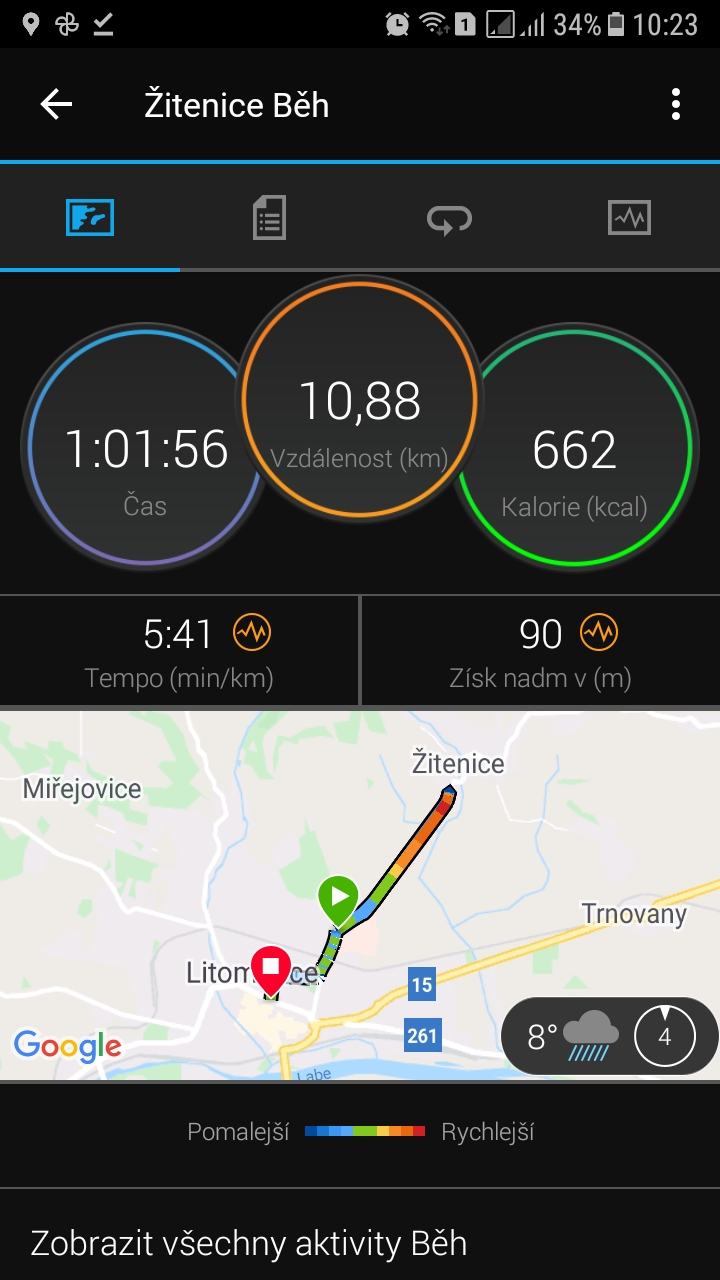Switch to the activity details tab
The height and width of the screenshot is (1280, 720).
[x=269, y=217]
